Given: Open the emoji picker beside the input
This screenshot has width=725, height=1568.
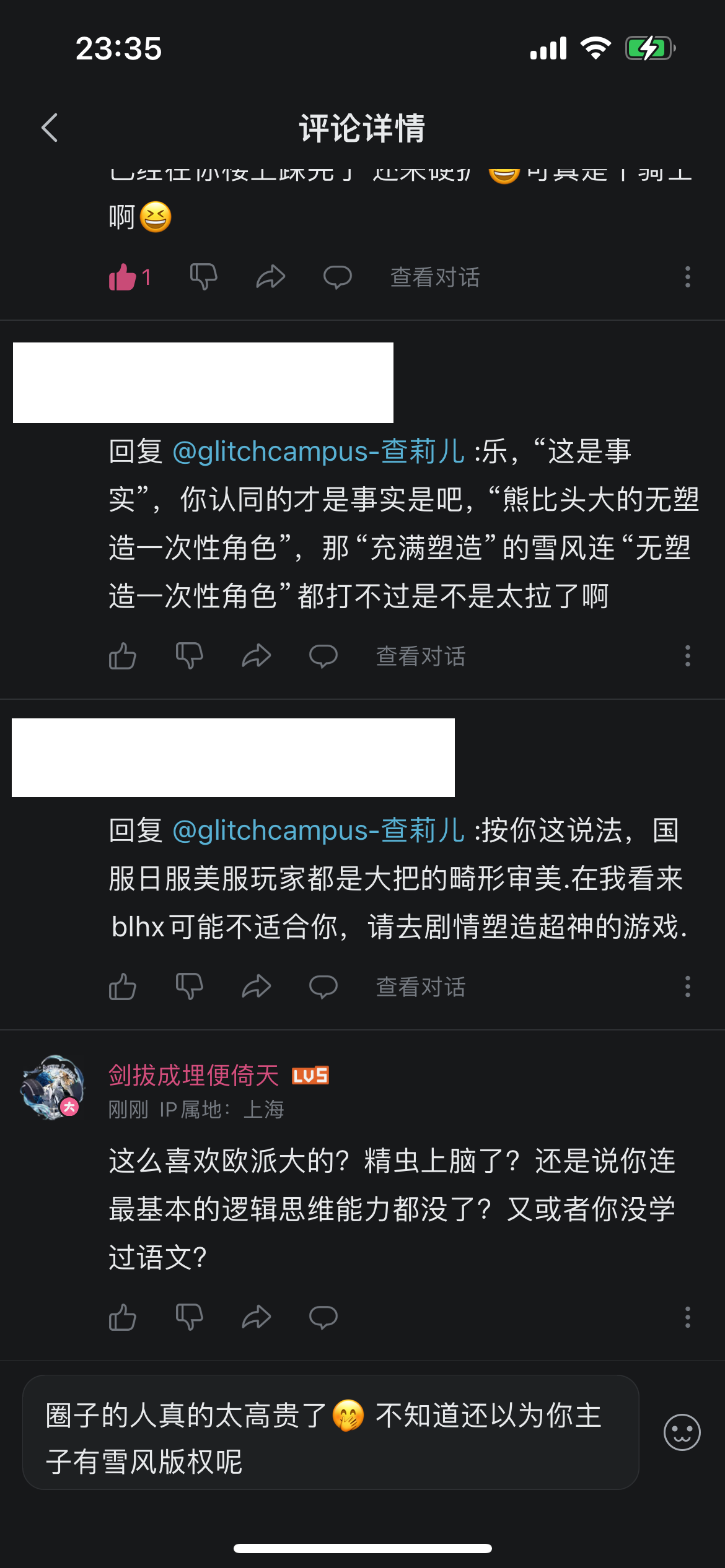Looking at the screenshot, I should tap(682, 1432).
